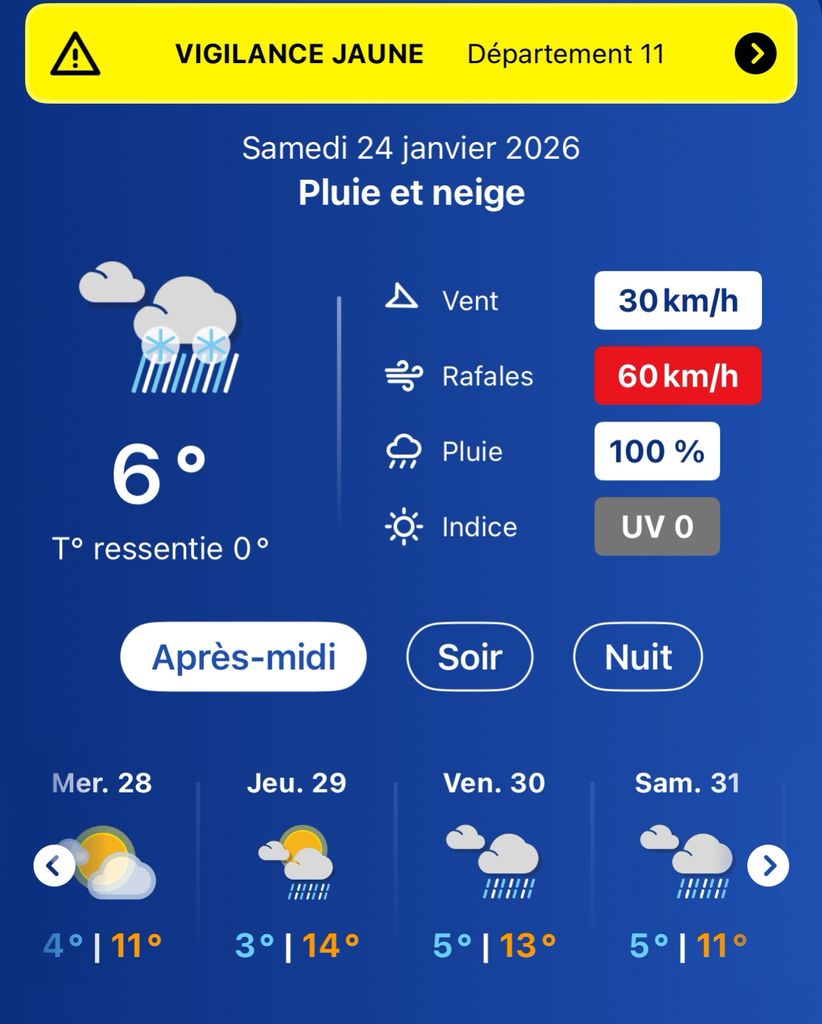The height and width of the screenshot is (1024, 822).
Task: Open the Vigilance Jaune alert banner
Action: [x=411, y=54]
